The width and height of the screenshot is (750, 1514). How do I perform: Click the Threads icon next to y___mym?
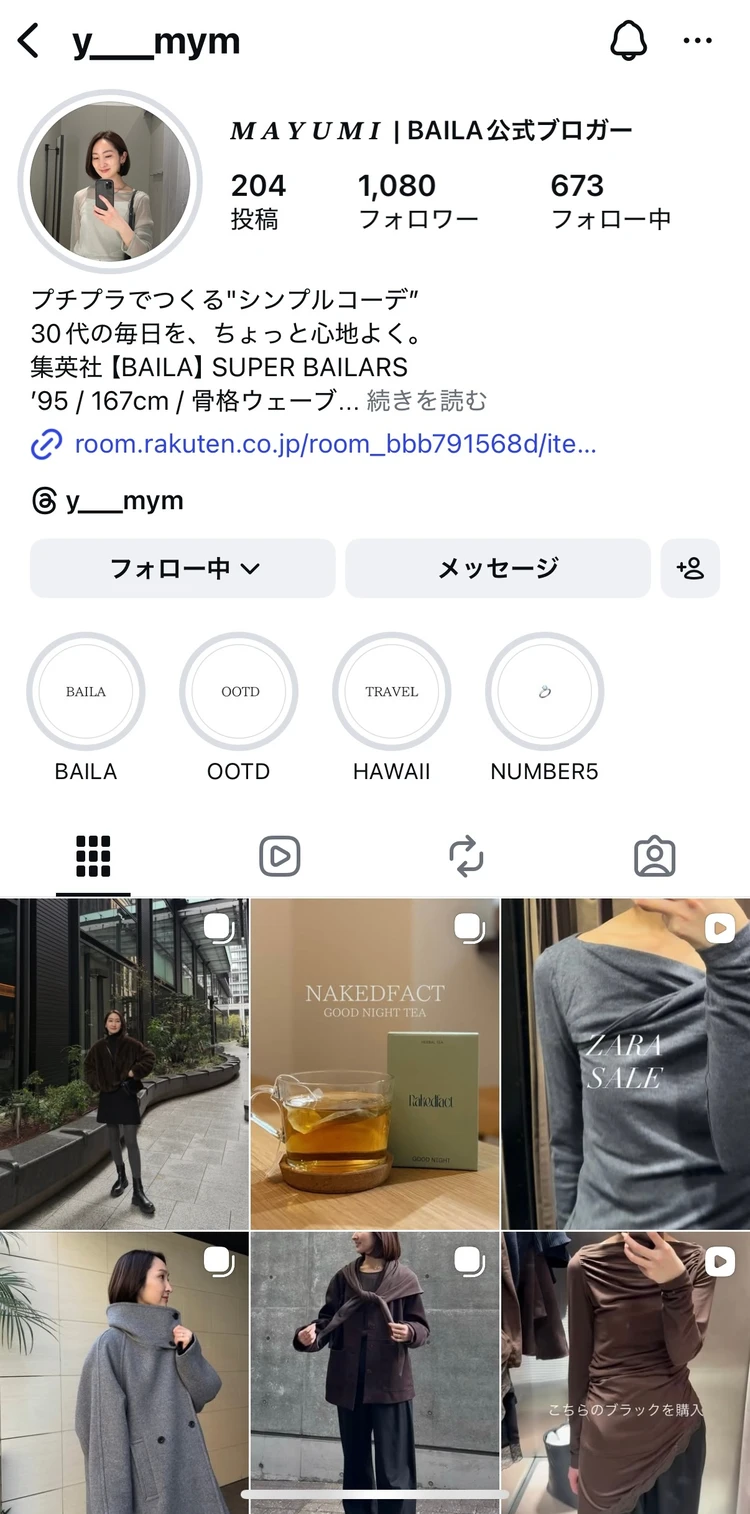click(43, 499)
